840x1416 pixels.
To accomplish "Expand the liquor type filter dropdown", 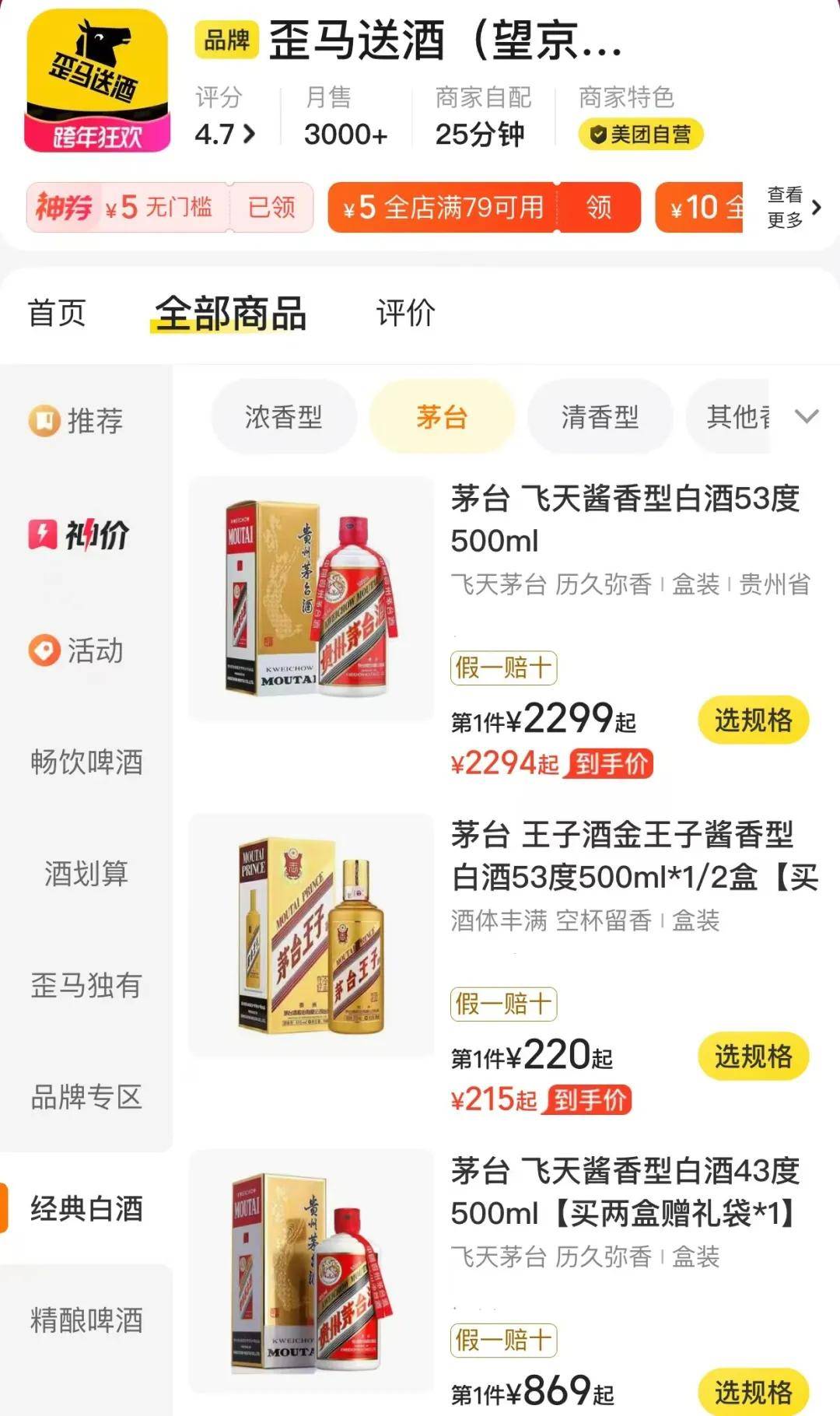I will pos(807,417).
